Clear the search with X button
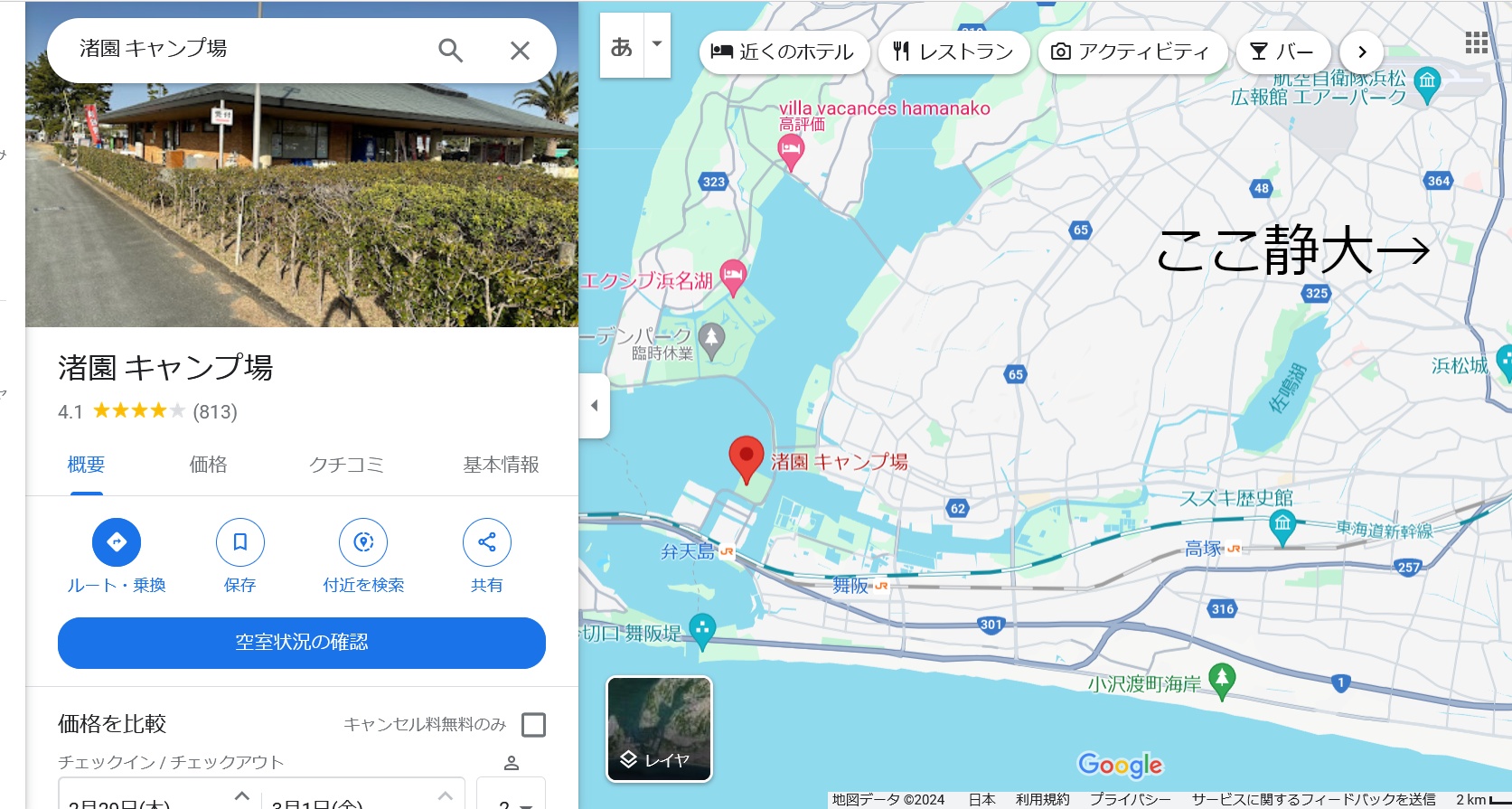 point(520,51)
